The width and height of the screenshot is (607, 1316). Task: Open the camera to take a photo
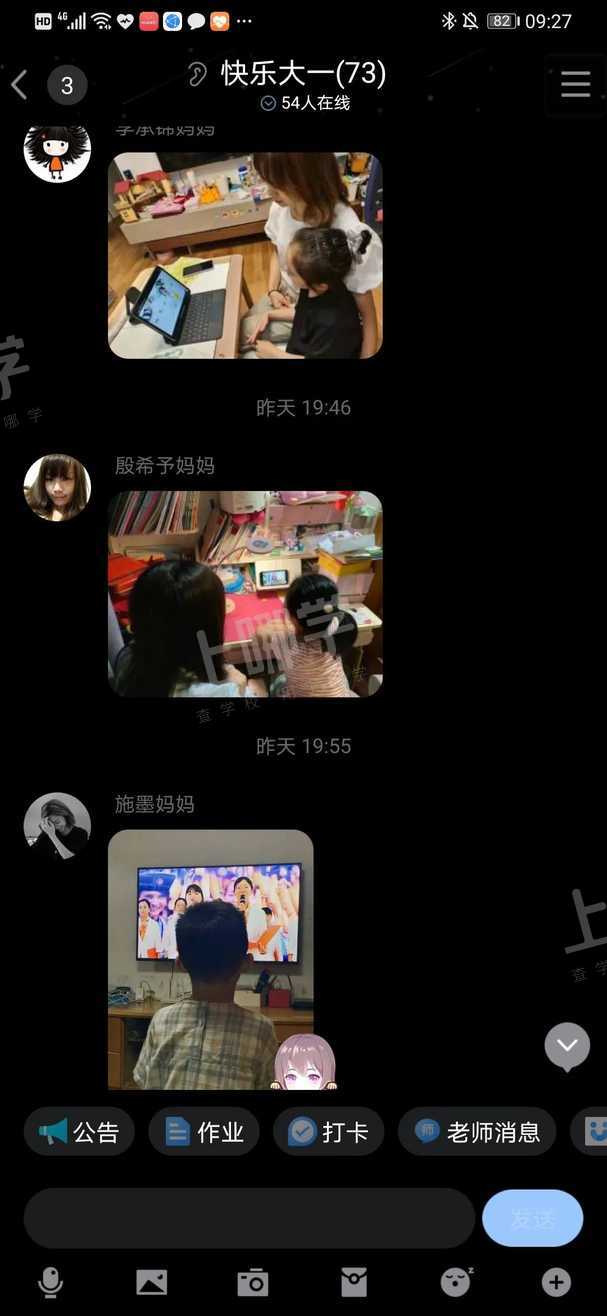pos(253,1282)
